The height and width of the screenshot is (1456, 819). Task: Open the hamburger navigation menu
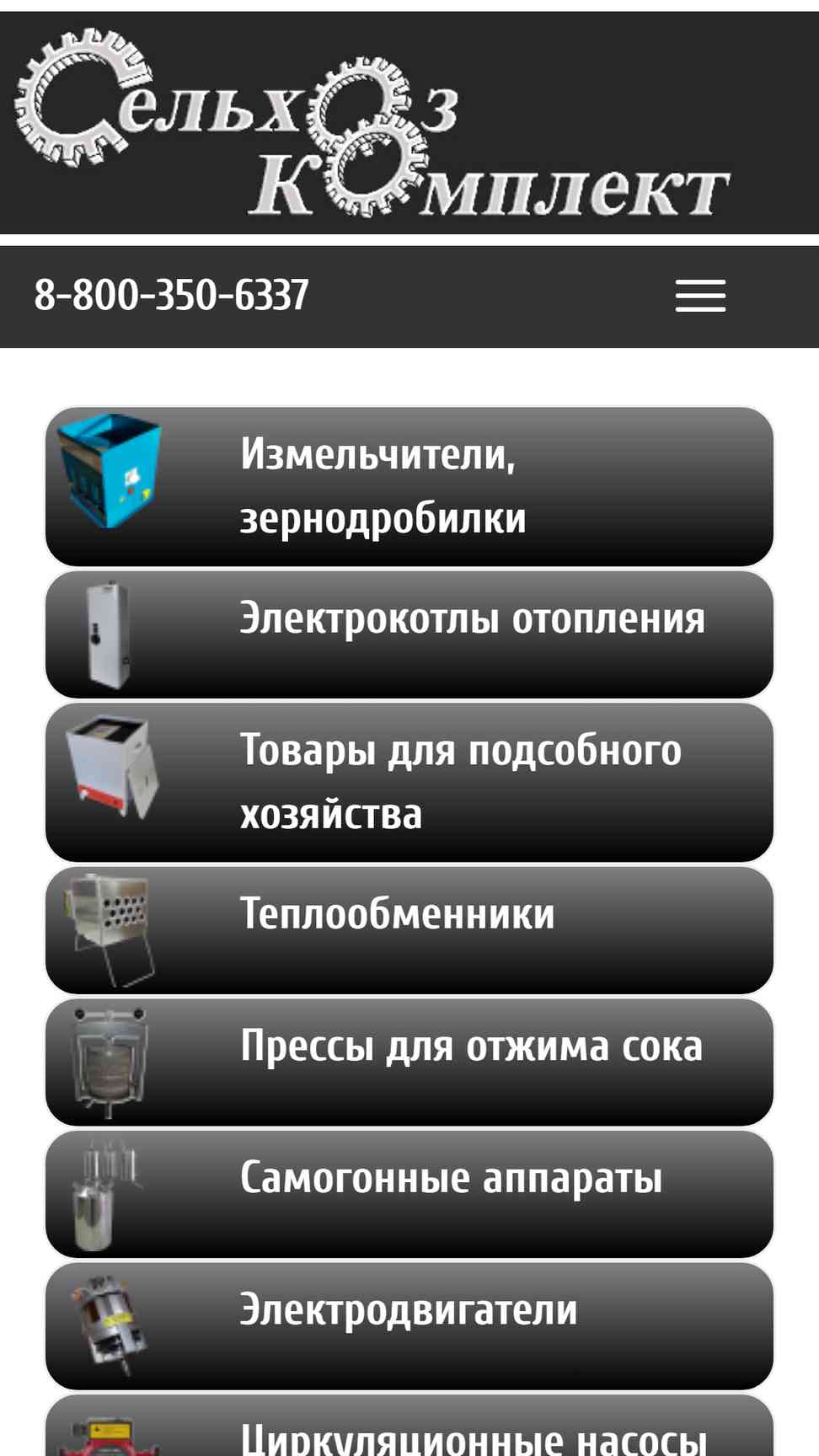700,296
